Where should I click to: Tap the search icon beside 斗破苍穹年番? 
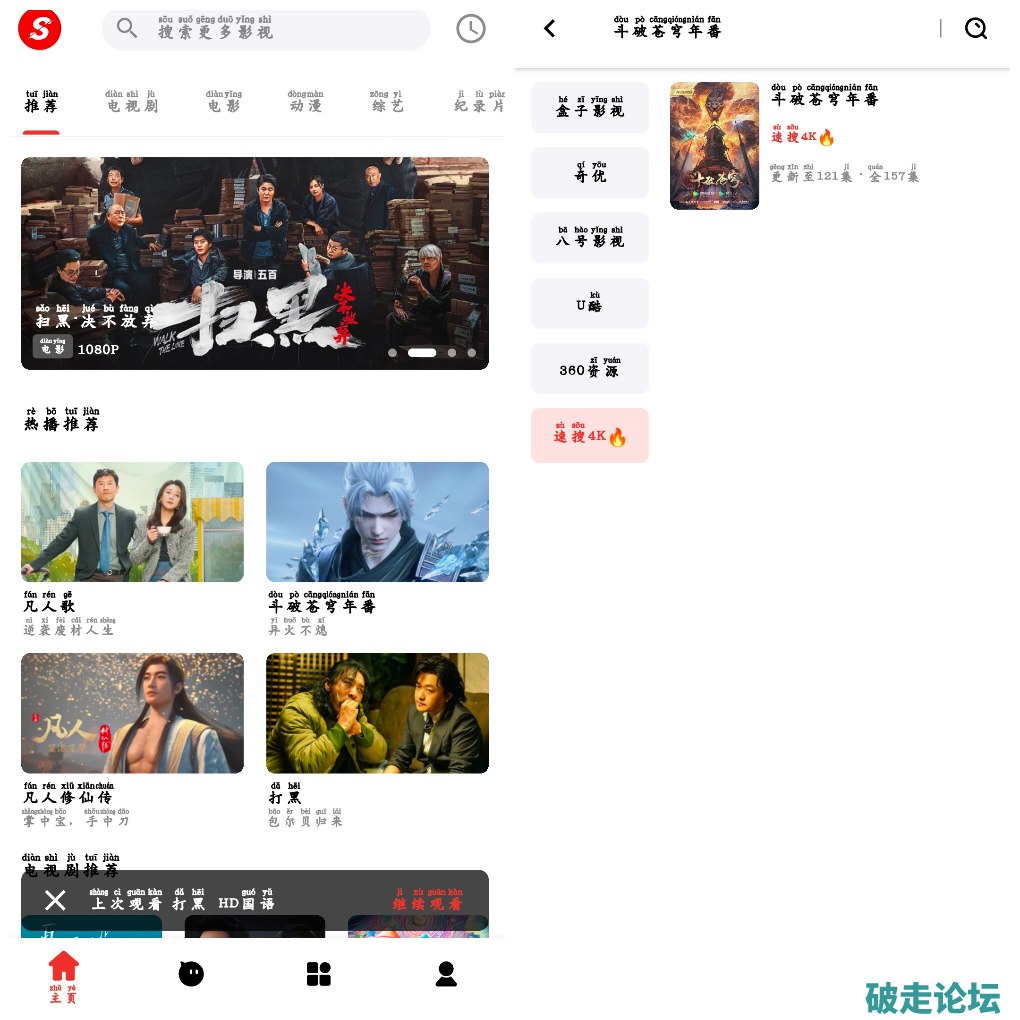[x=975, y=29]
